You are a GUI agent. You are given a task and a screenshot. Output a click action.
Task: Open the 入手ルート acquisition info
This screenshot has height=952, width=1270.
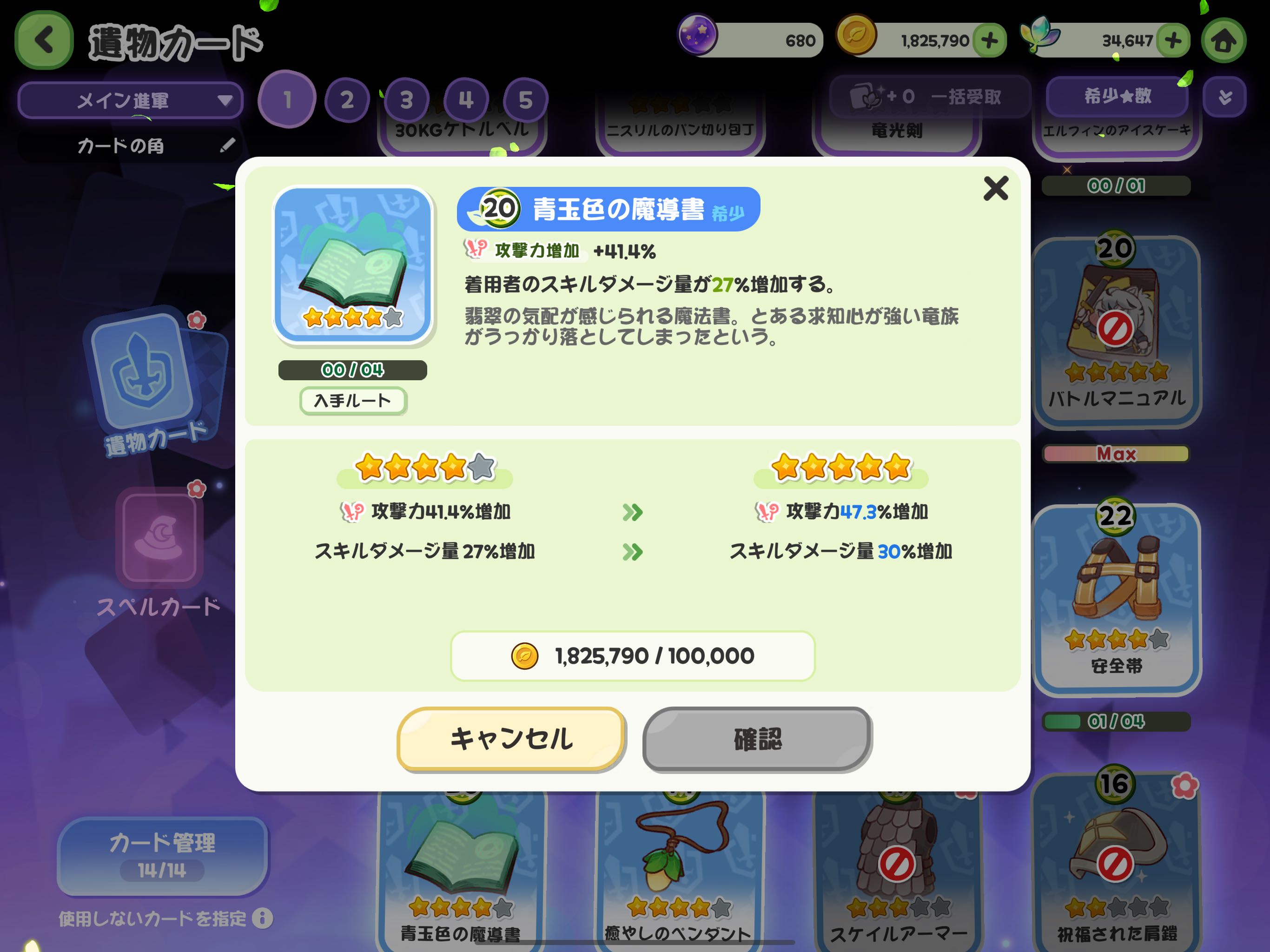pos(352,400)
